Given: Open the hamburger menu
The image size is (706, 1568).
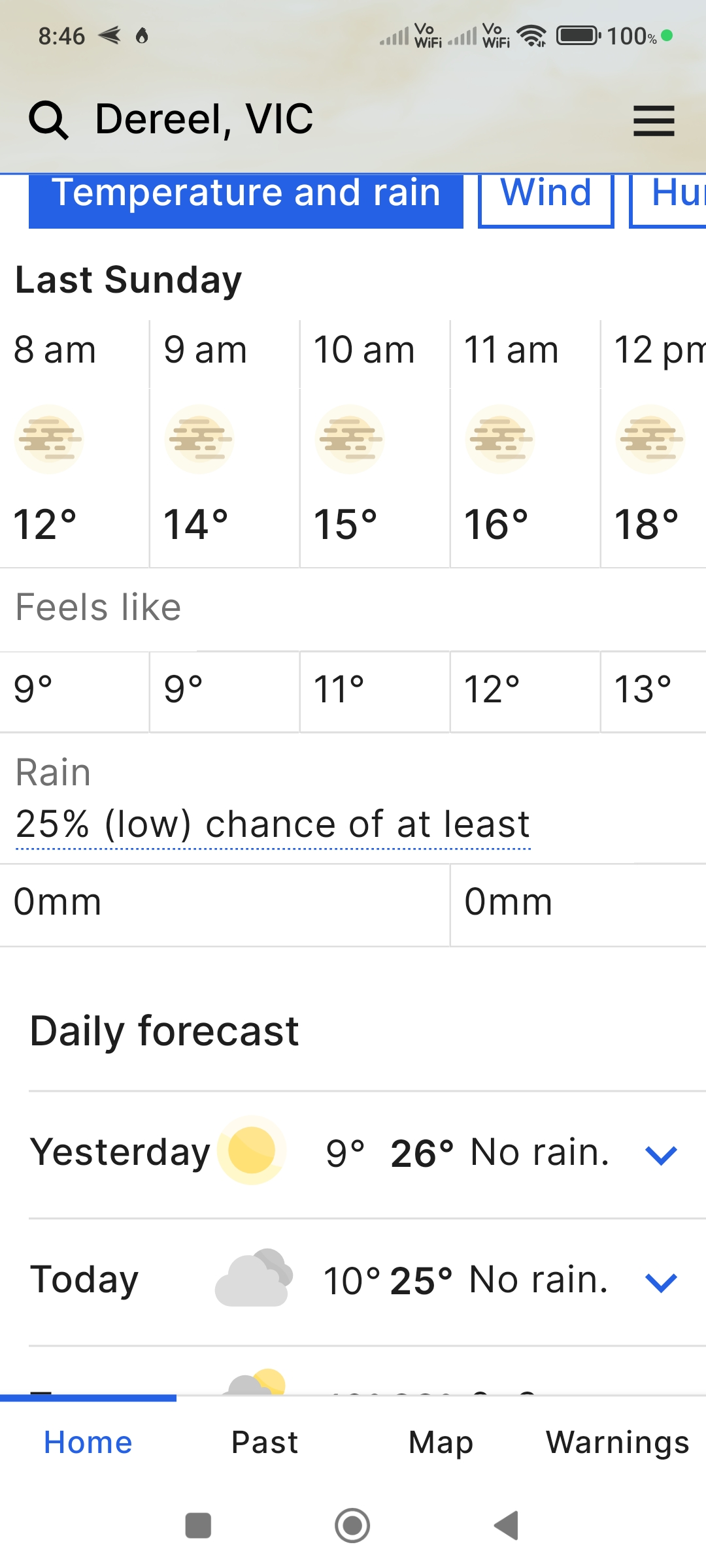Looking at the screenshot, I should (x=654, y=121).
